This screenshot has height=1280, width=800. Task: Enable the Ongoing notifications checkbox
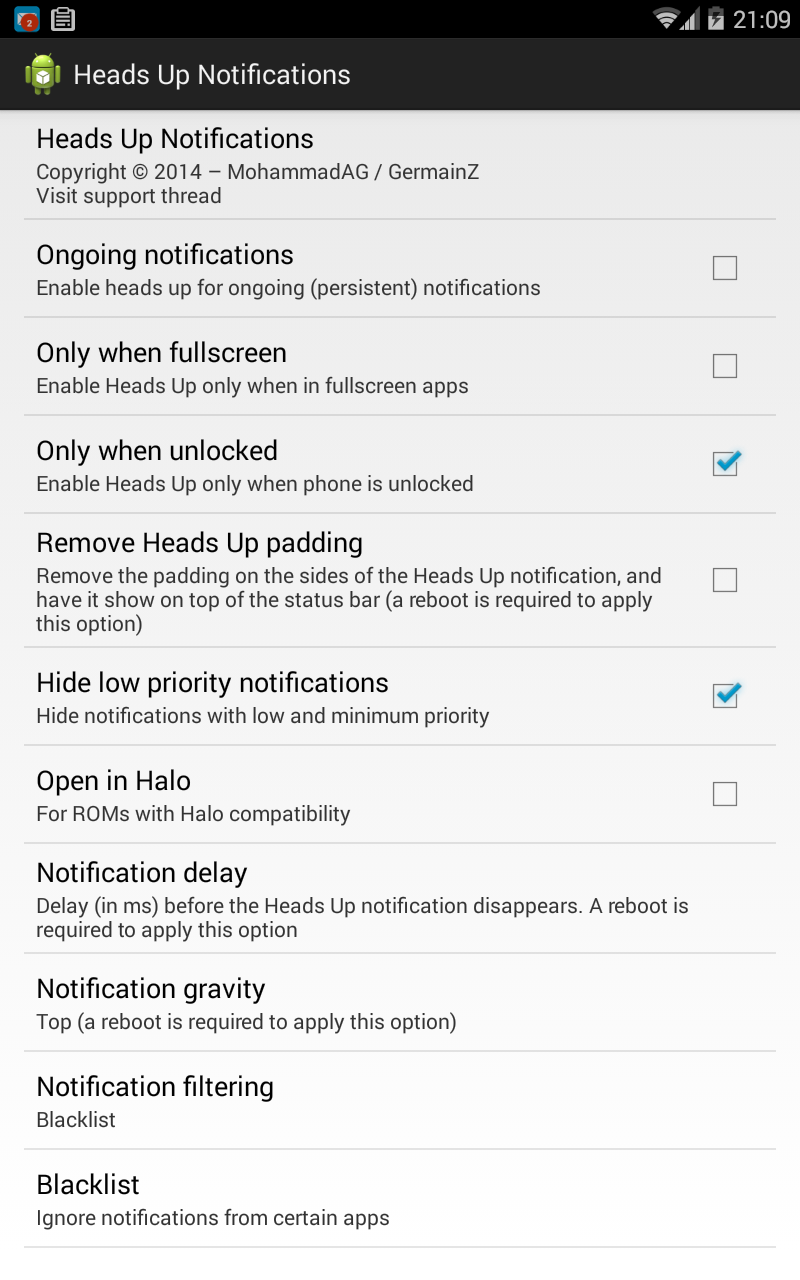pos(725,268)
